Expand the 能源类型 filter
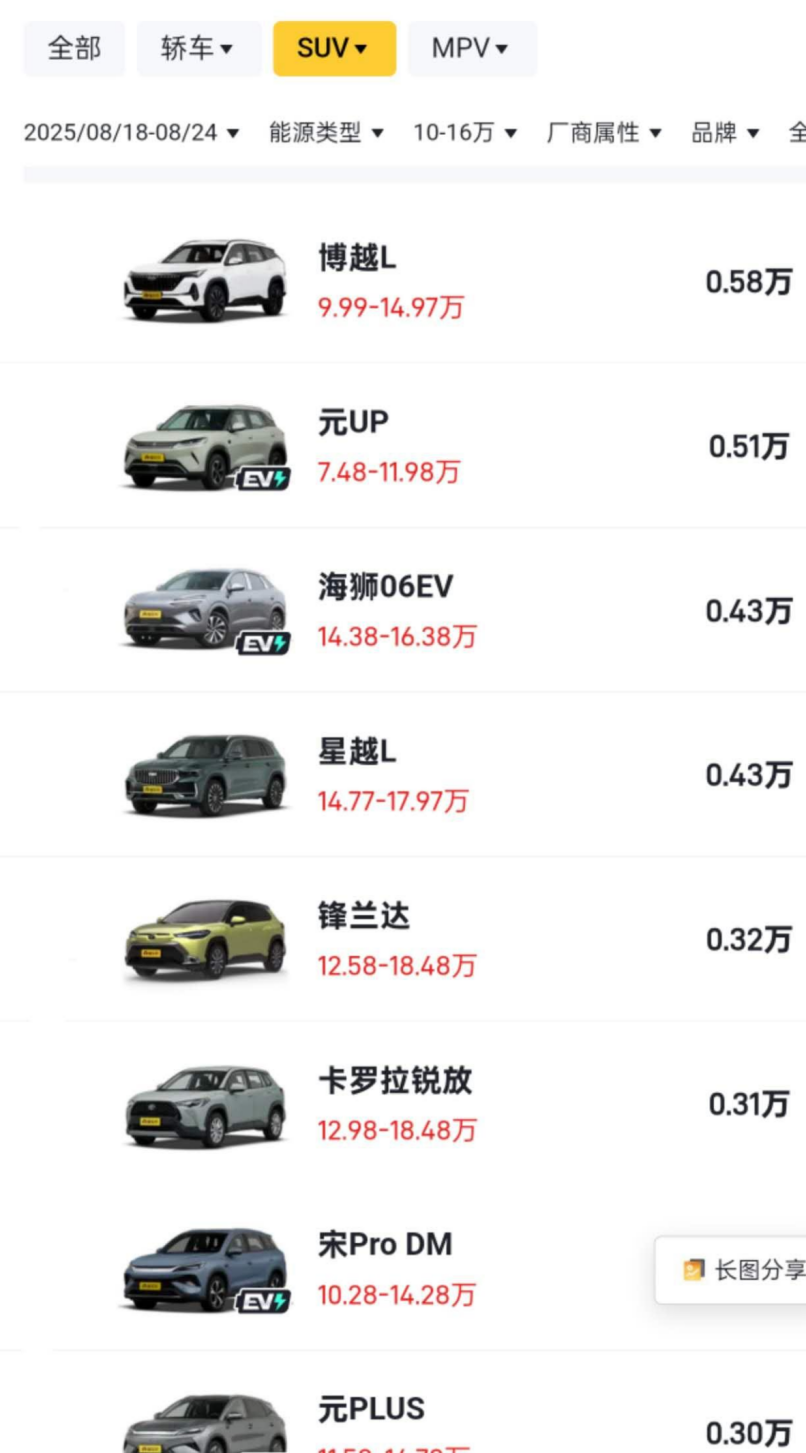Viewport: 806px width, 1453px height. (x=326, y=133)
